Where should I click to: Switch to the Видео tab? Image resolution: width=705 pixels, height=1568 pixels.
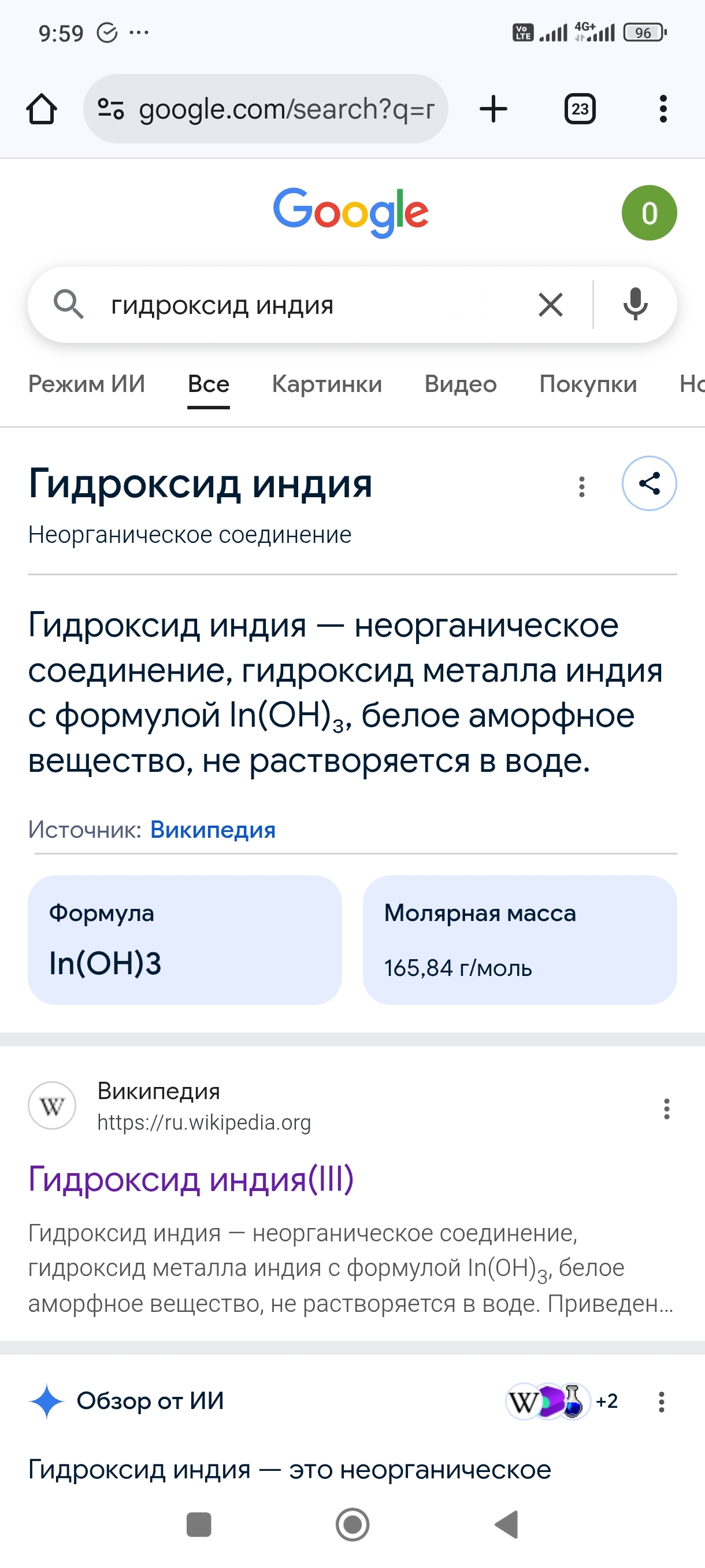[461, 384]
